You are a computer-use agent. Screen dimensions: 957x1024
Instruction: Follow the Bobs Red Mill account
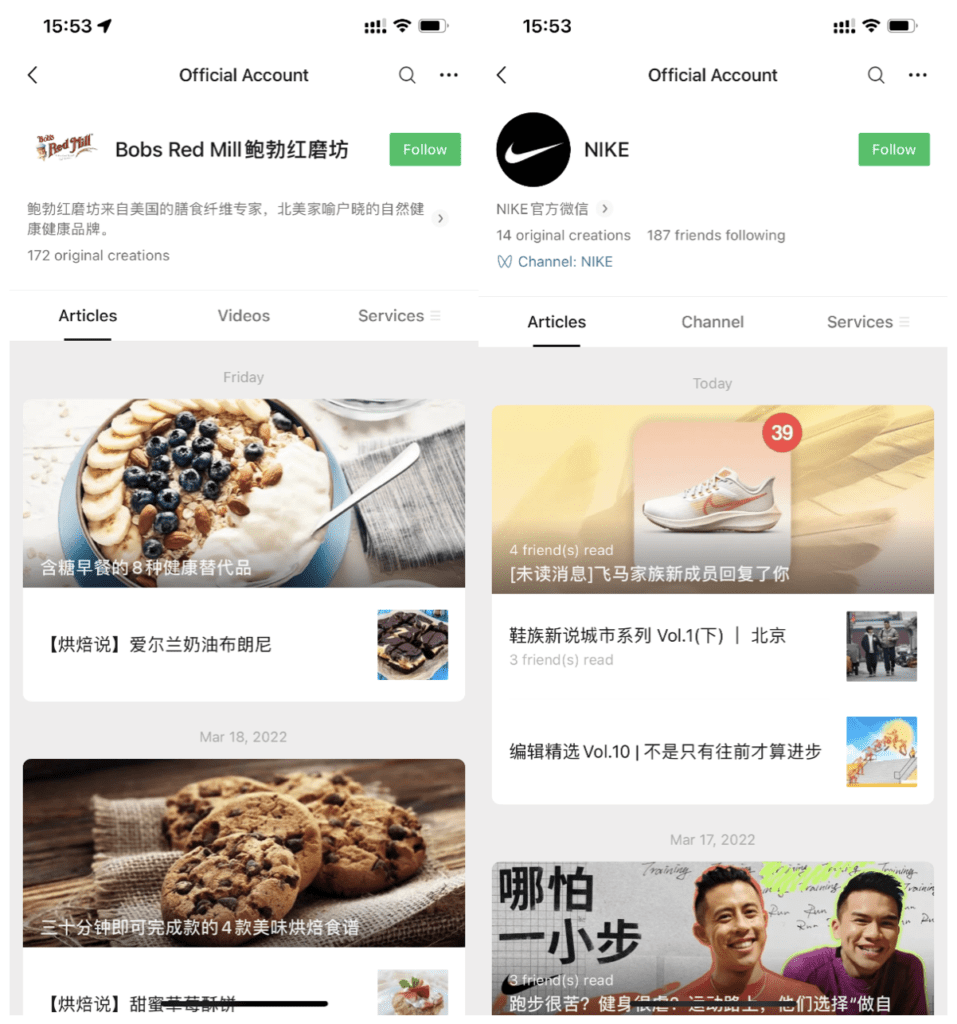[x=425, y=149]
